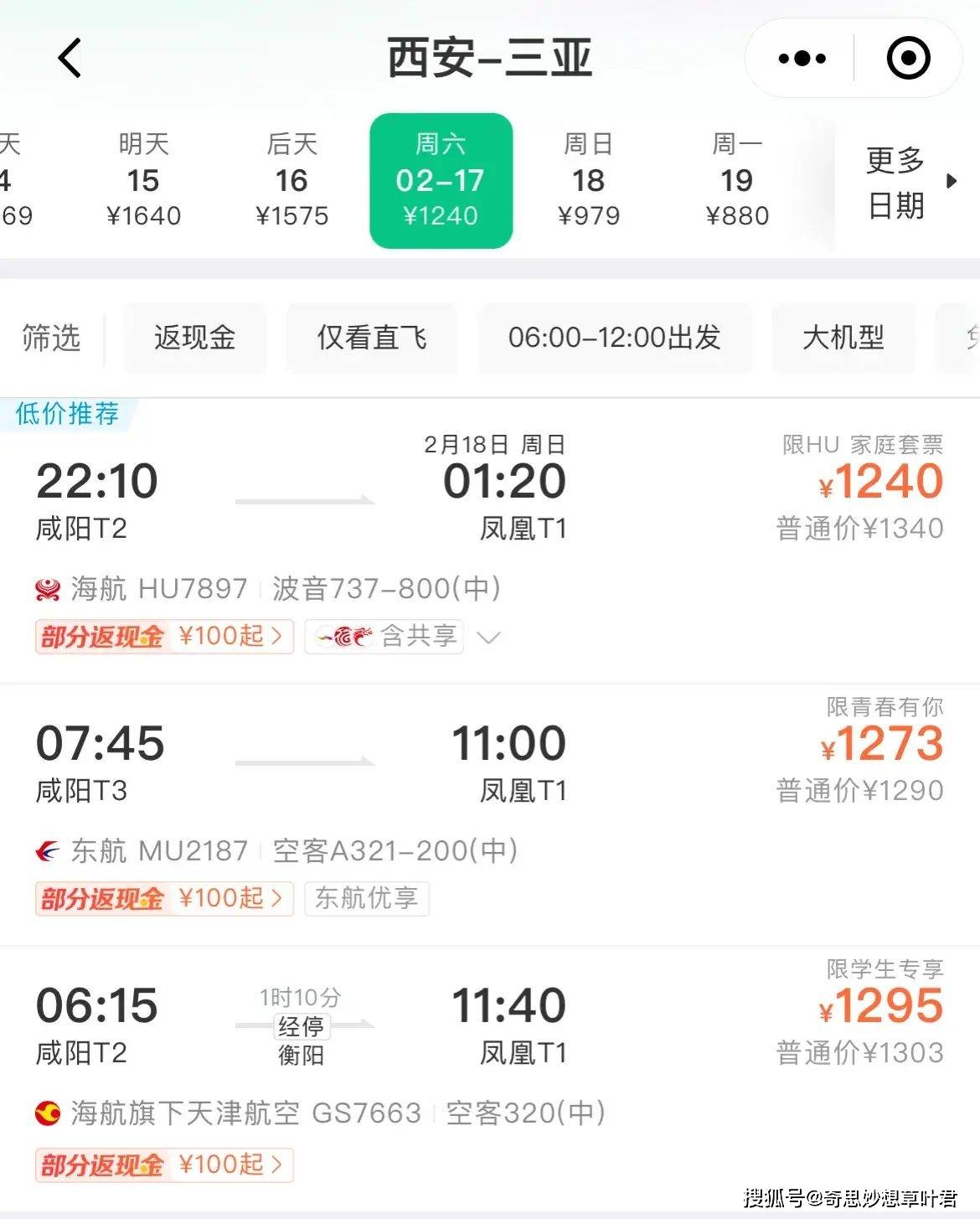This screenshot has height=1219, width=980.
Task: Tap the 东航 China Eastern logo on flight MU2187
Action: point(48,851)
